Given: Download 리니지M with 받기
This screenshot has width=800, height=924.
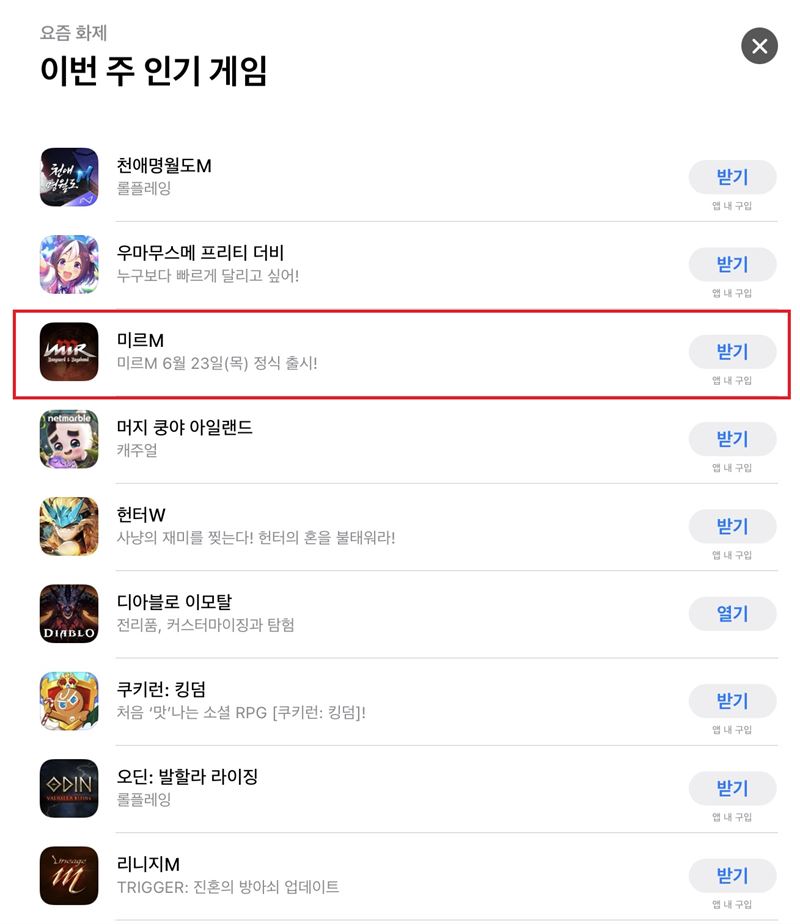Looking at the screenshot, I should (732, 876).
